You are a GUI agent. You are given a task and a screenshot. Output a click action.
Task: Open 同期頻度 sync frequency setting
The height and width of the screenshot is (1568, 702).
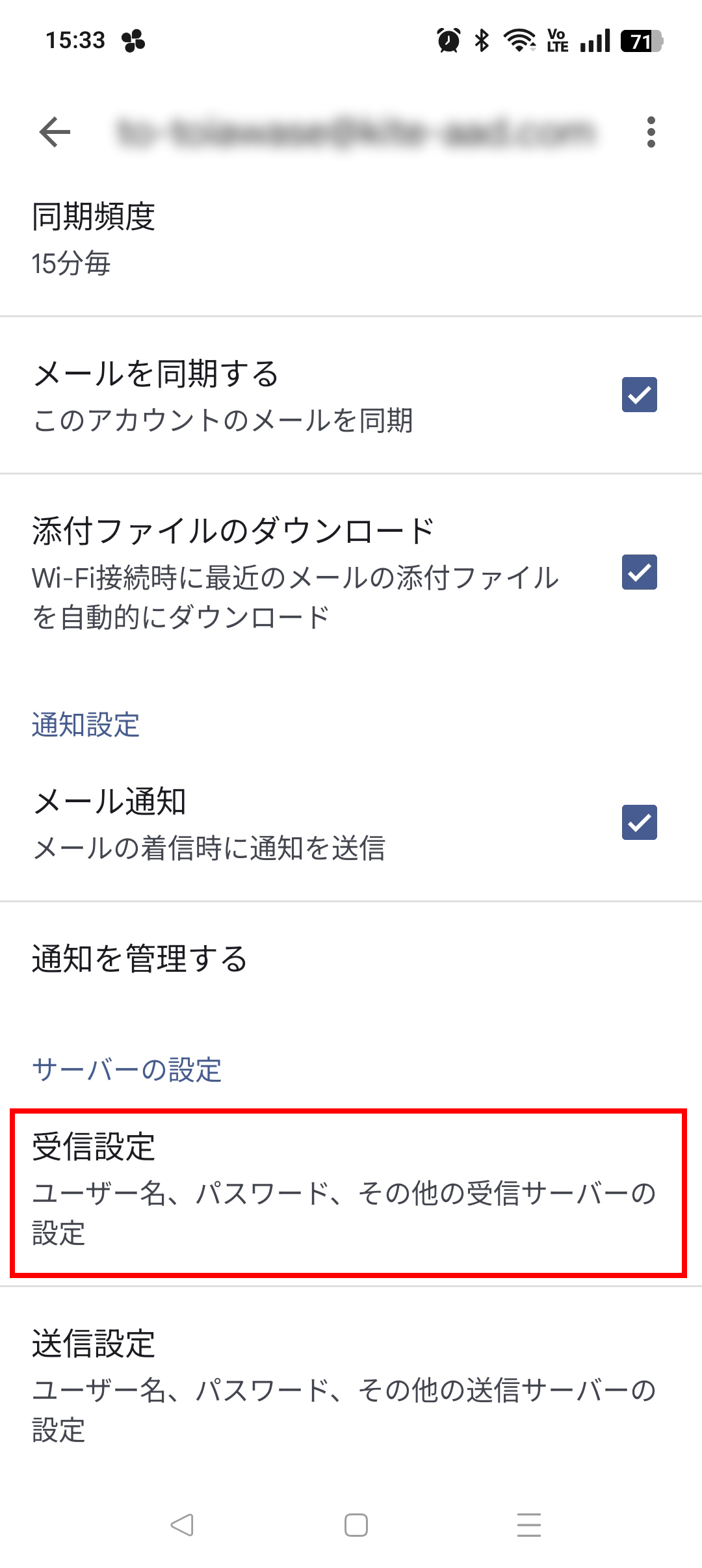pyautogui.click(x=351, y=239)
